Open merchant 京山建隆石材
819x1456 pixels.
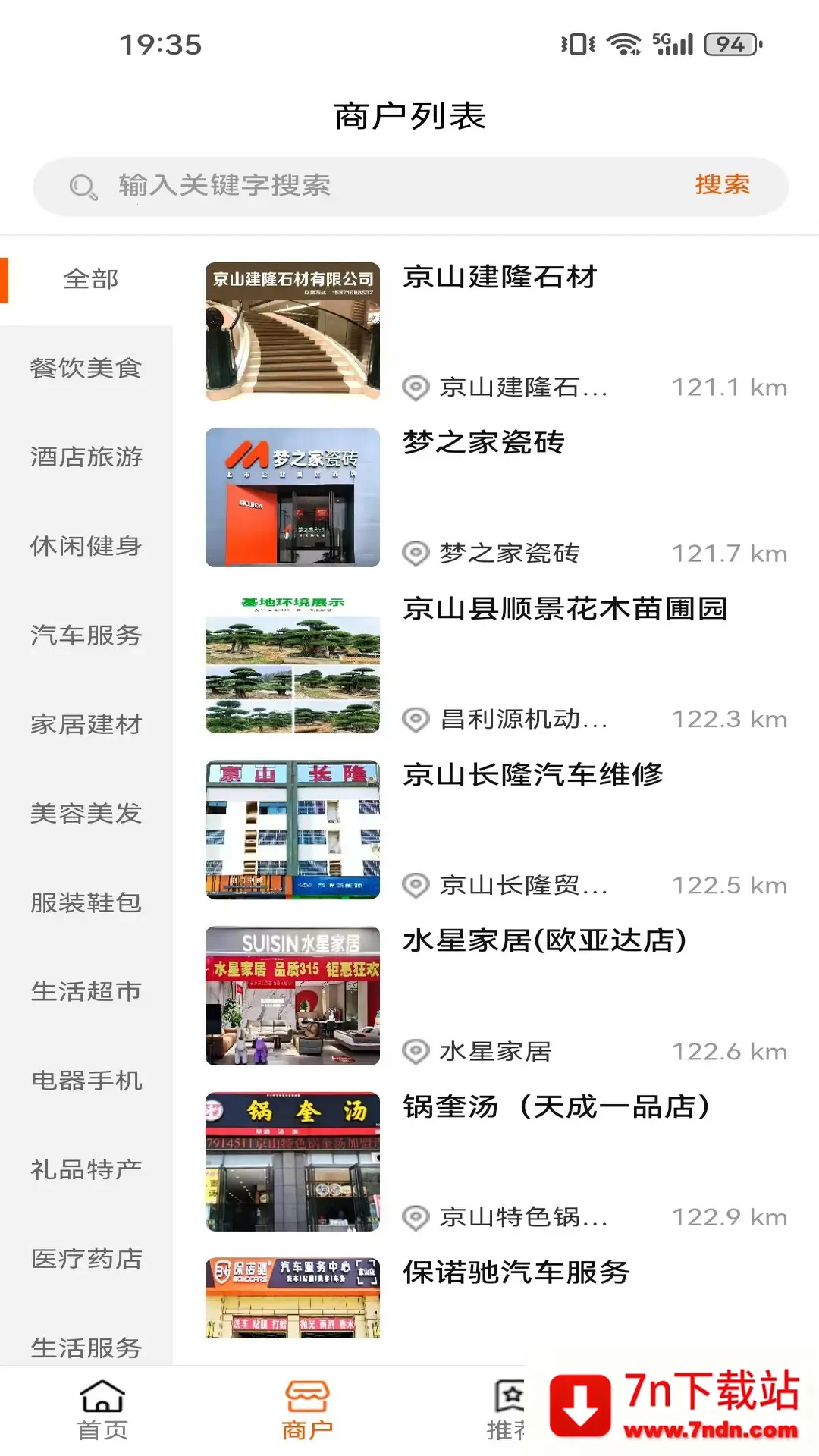(x=500, y=278)
